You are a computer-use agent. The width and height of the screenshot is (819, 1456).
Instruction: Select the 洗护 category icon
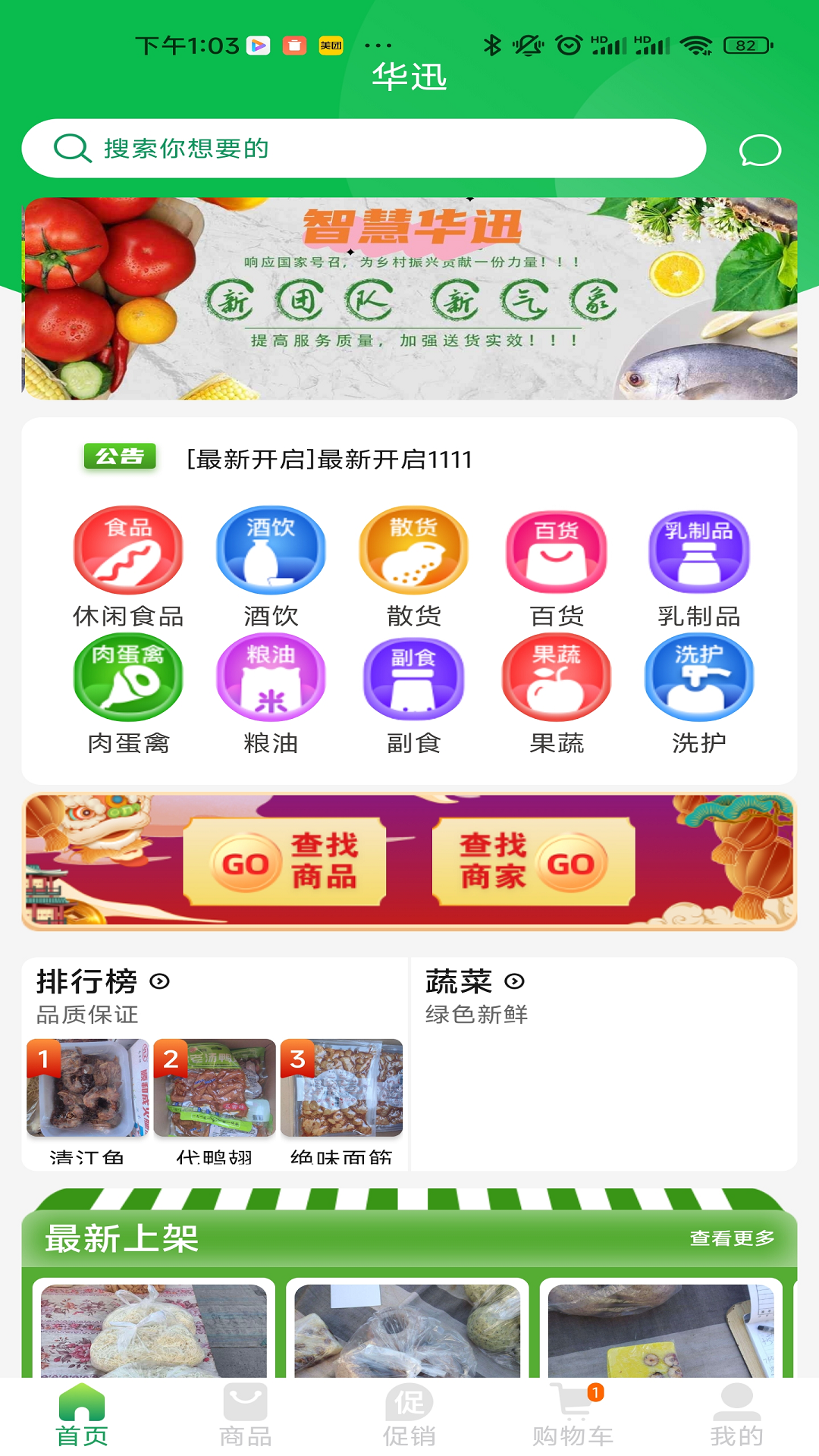[699, 679]
